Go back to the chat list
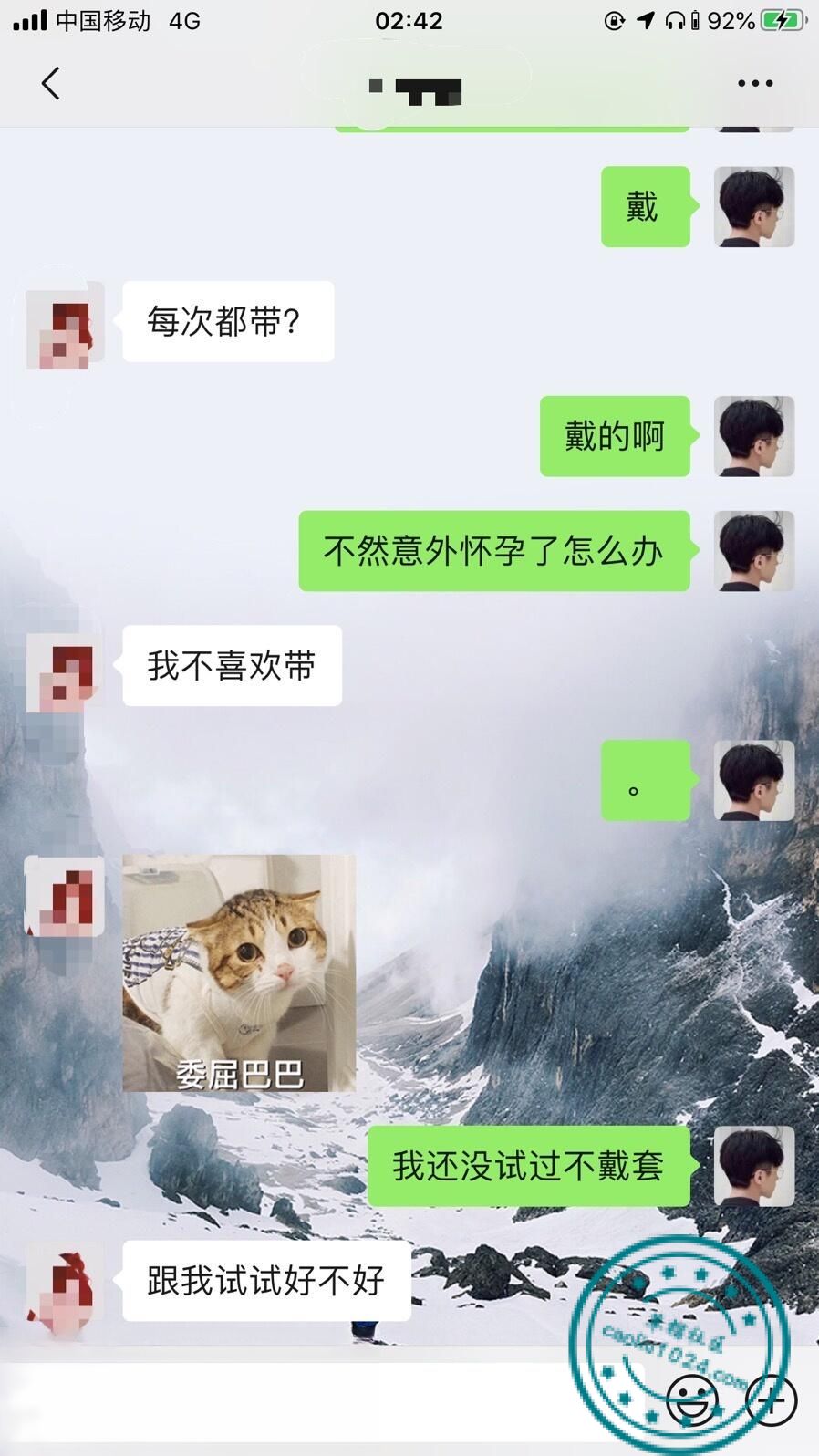 (x=51, y=83)
